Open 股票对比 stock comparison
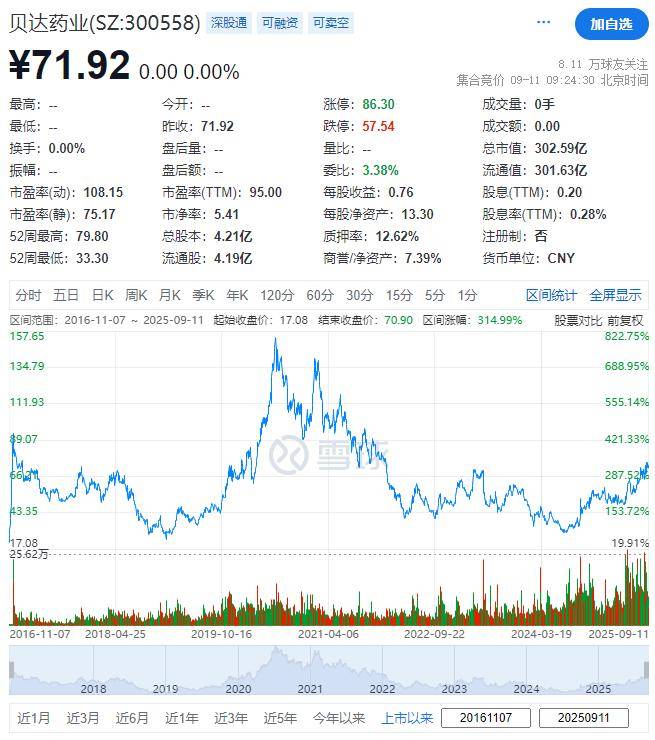 pyautogui.click(x=579, y=320)
